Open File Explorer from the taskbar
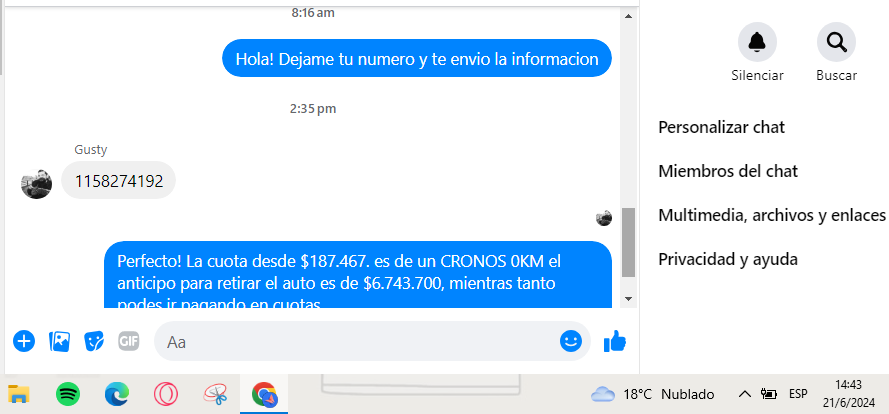 tap(19, 394)
